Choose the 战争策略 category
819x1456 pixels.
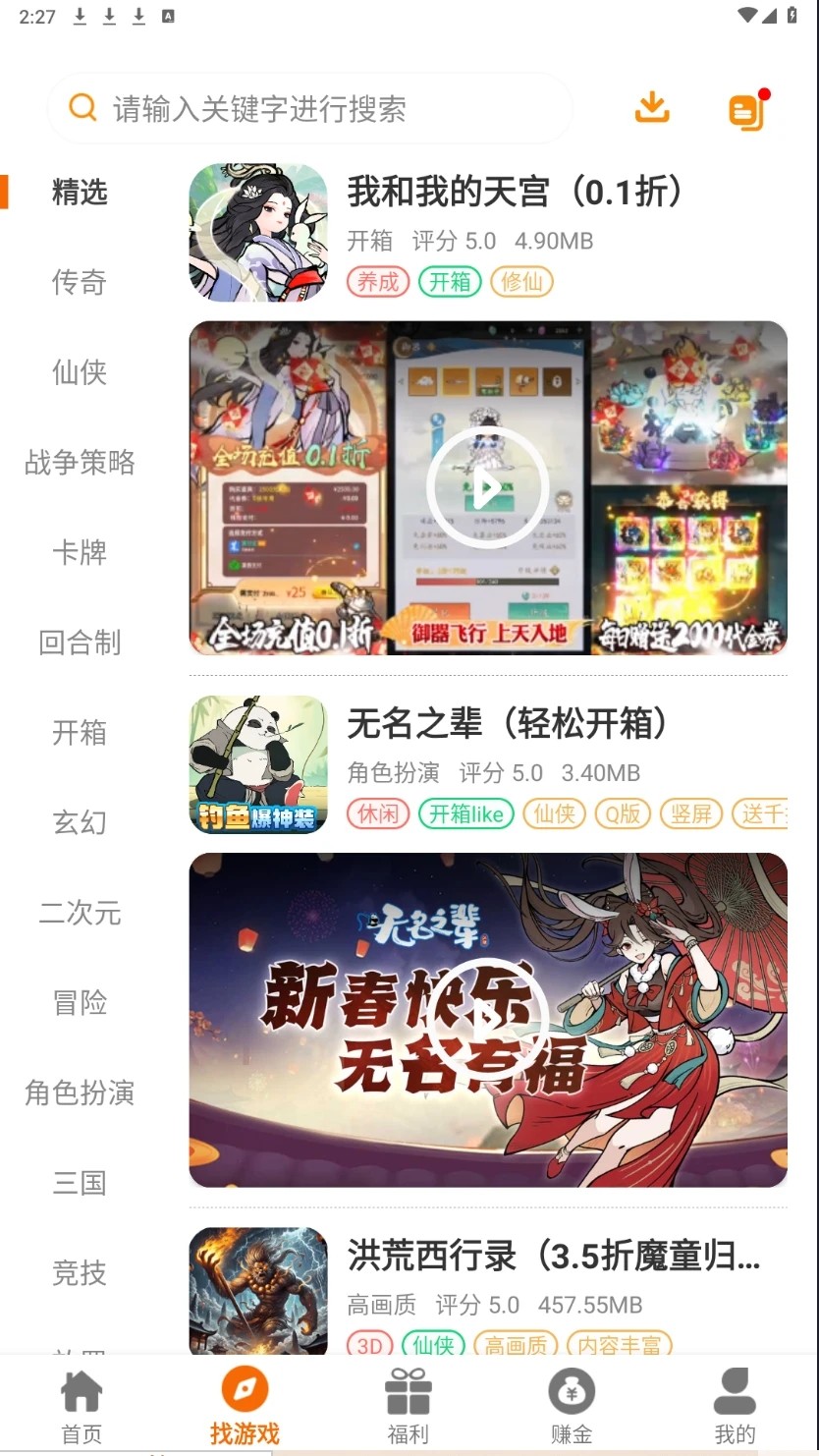80,463
